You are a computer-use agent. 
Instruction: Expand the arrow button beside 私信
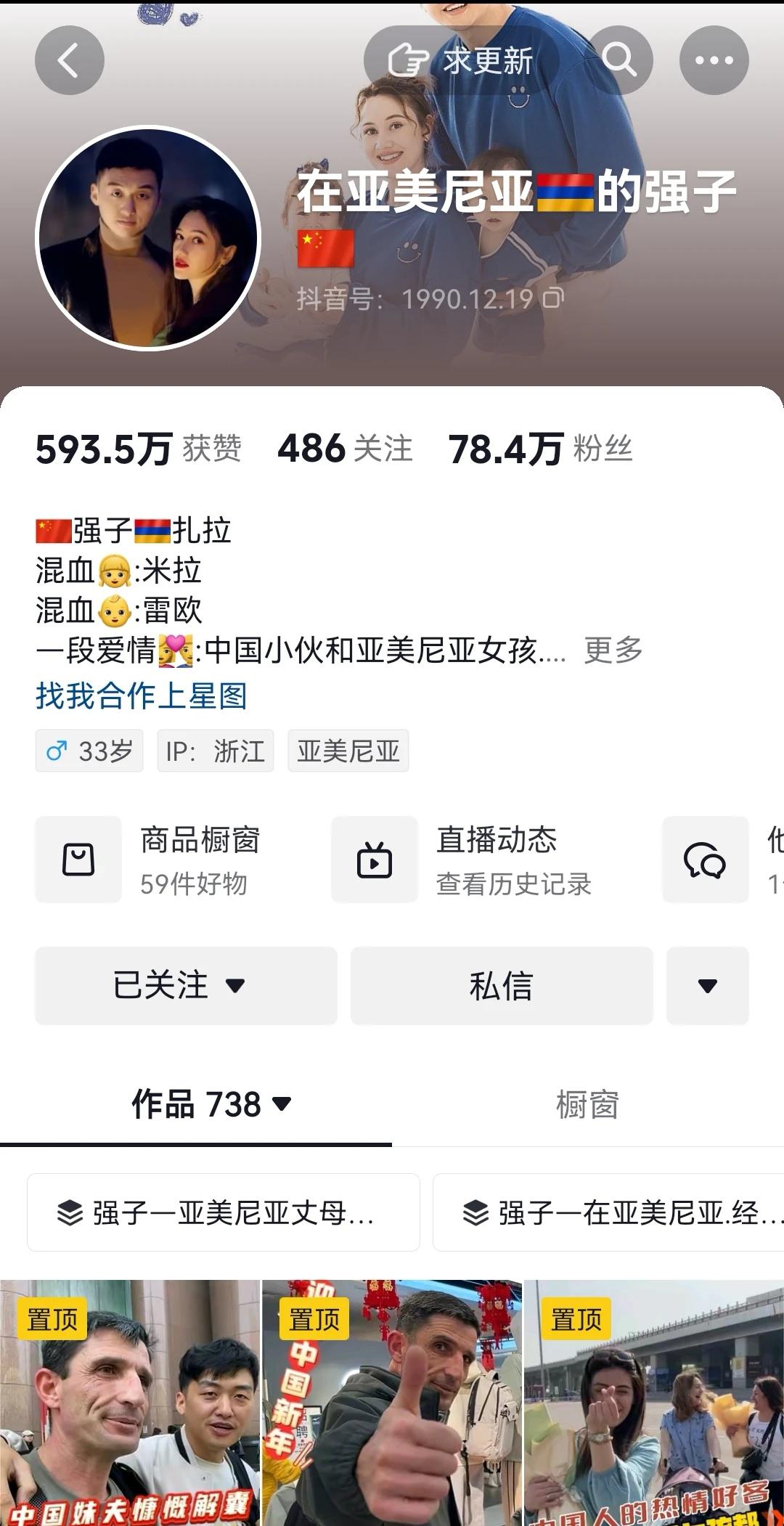tap(708, 985)
